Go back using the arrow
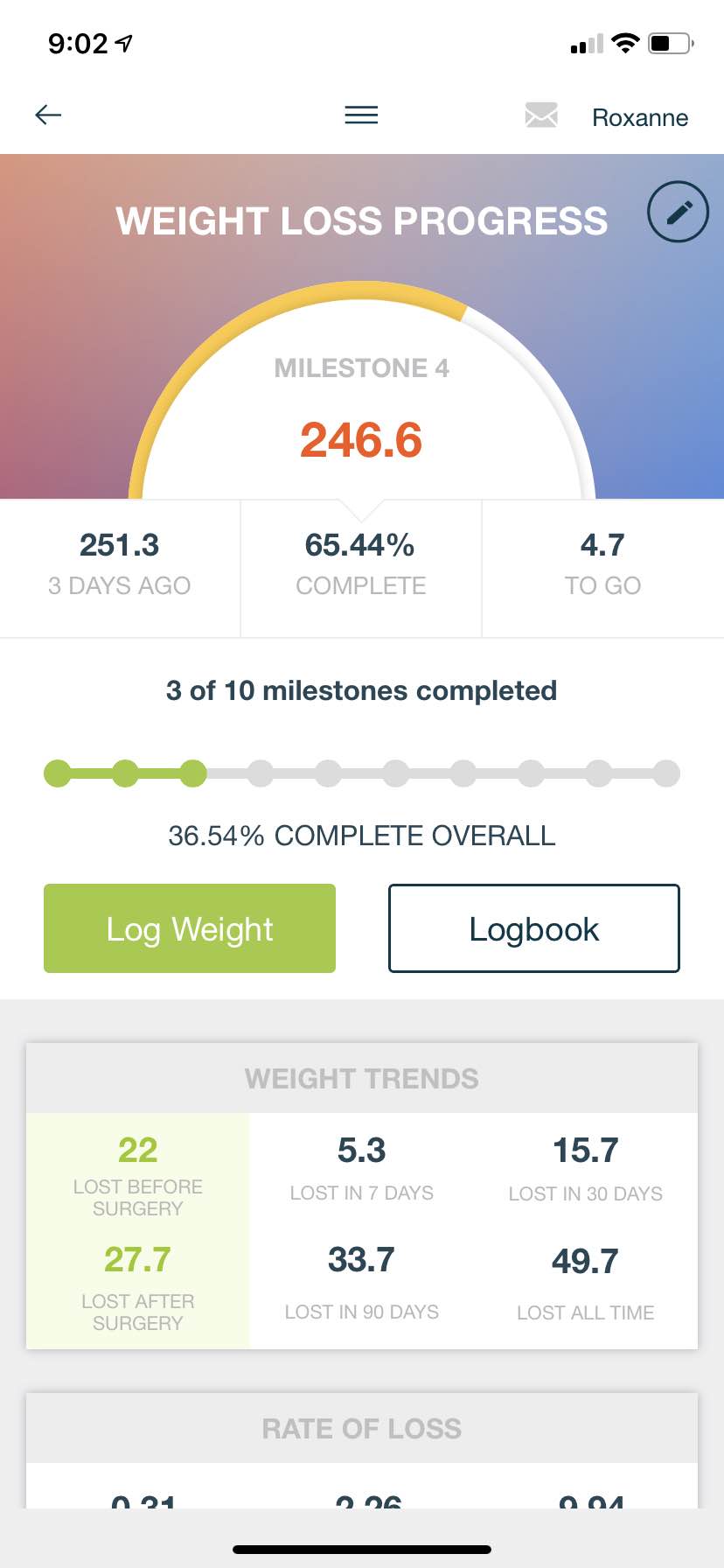The height and width of the screenshot is (1568, 724). click(x=48, y=115)
